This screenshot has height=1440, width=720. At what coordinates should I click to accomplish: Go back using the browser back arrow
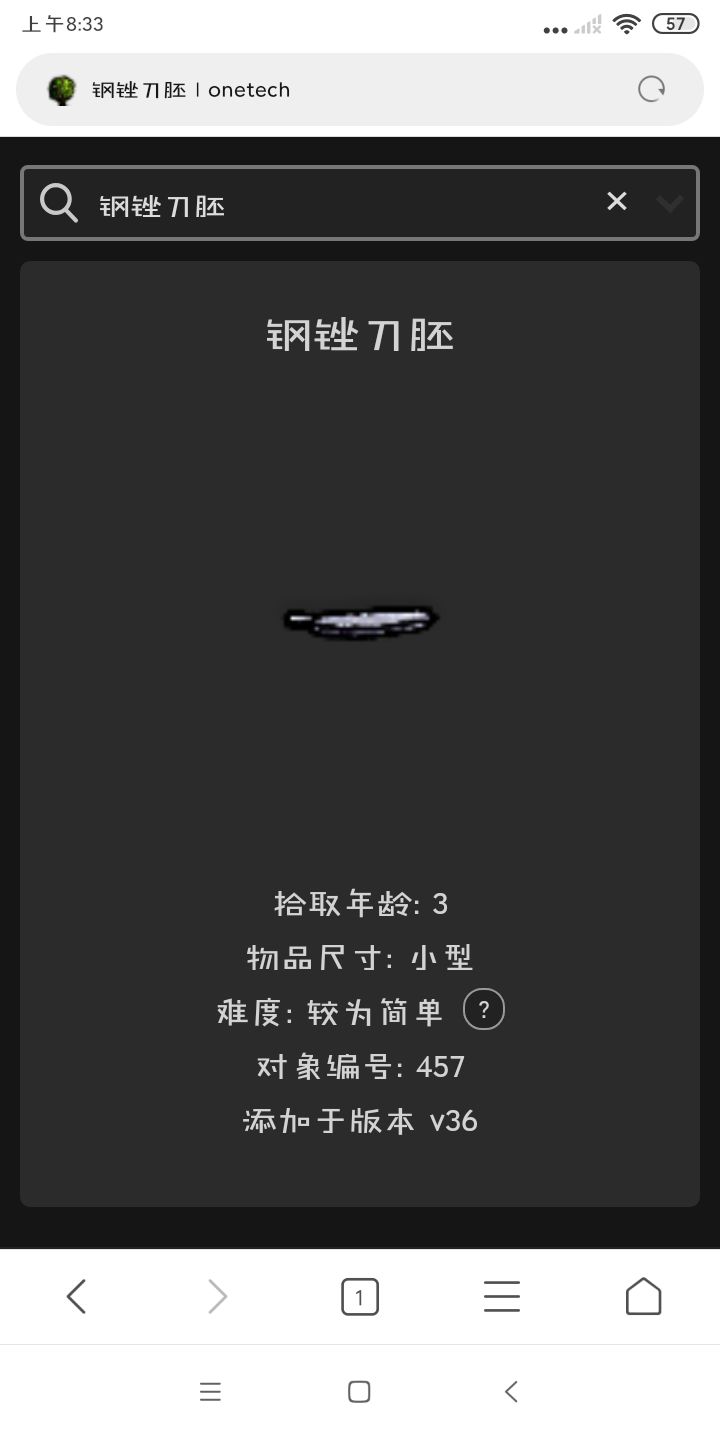[76, 1295]
